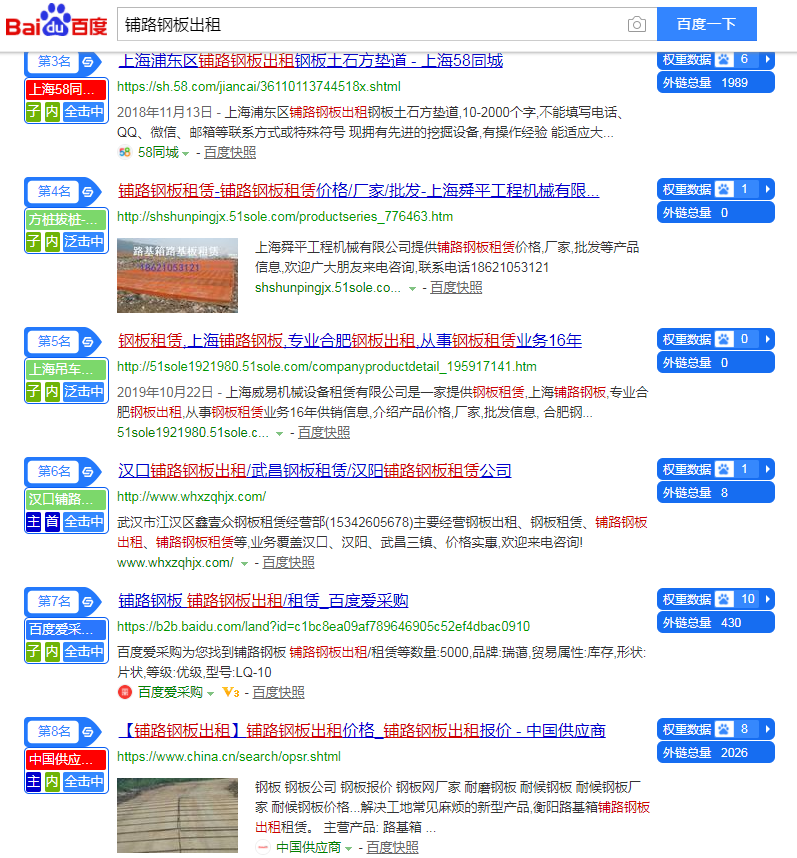Open 百度快照 for the 58同城 result
The image size is (797, 858).
tap(230, 152)
